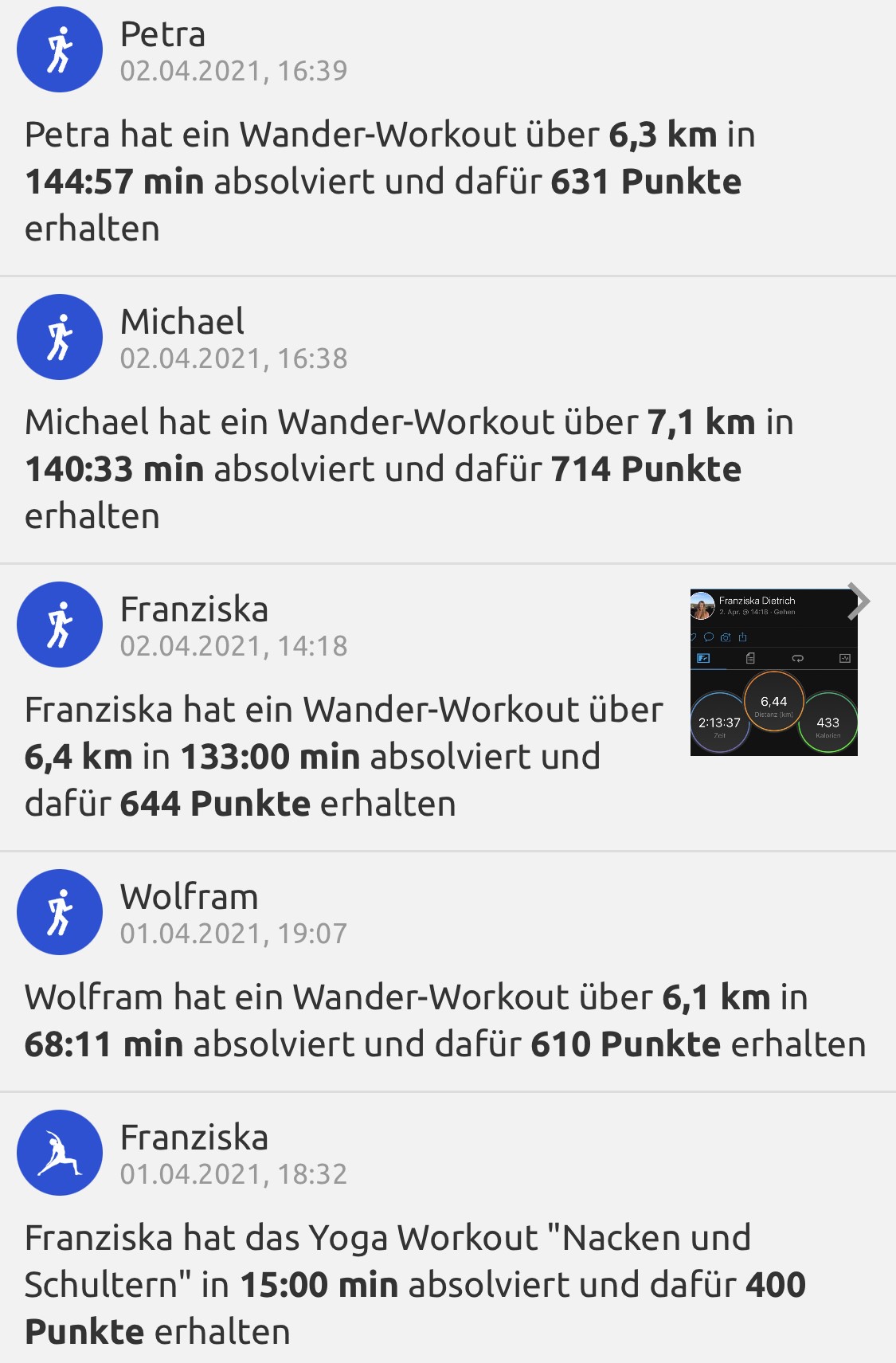Image resolution: width=896 pixels, height=1363 pixels.
Task: Switch to the details tab in the activity card
Action: (x=751, y=658)
